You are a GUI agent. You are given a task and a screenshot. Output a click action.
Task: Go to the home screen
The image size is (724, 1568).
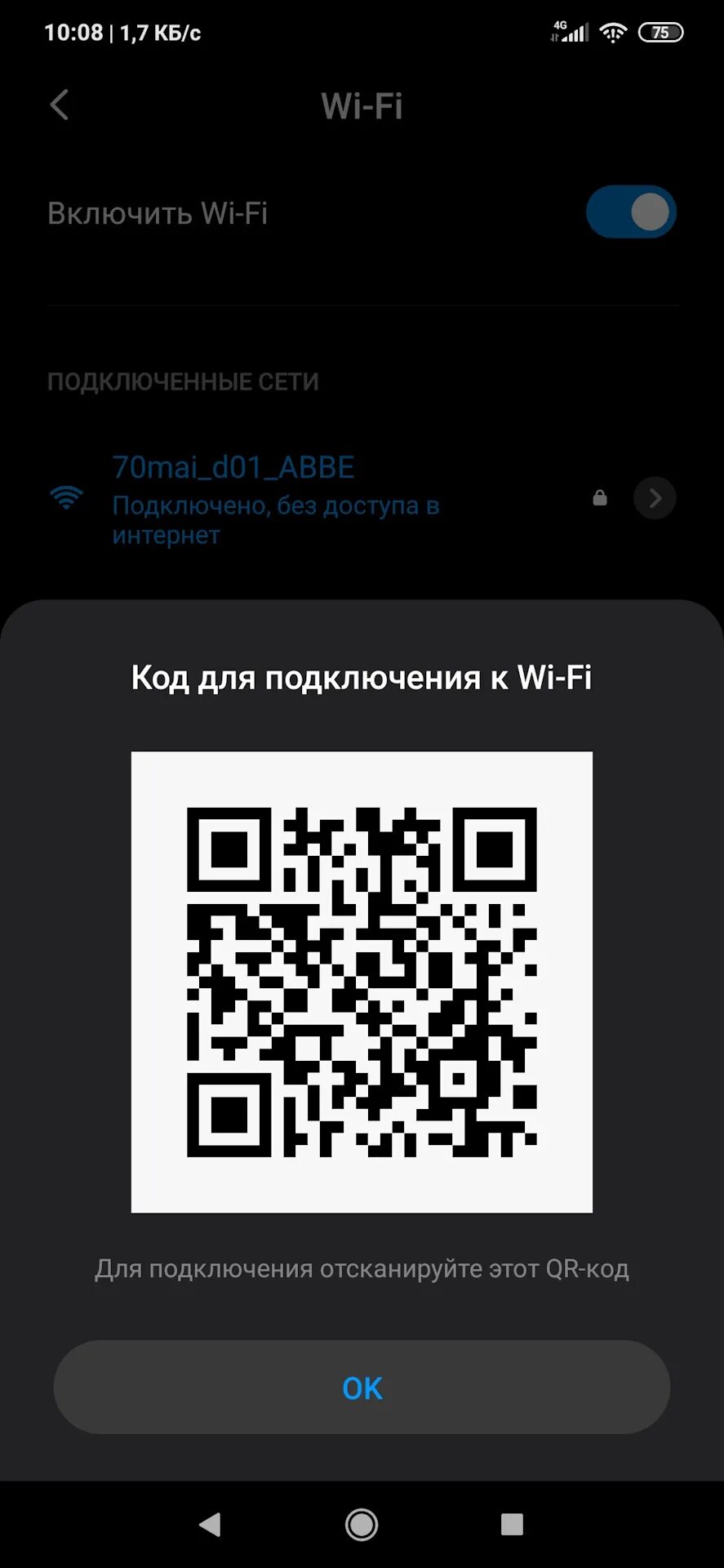point(362,1524)
